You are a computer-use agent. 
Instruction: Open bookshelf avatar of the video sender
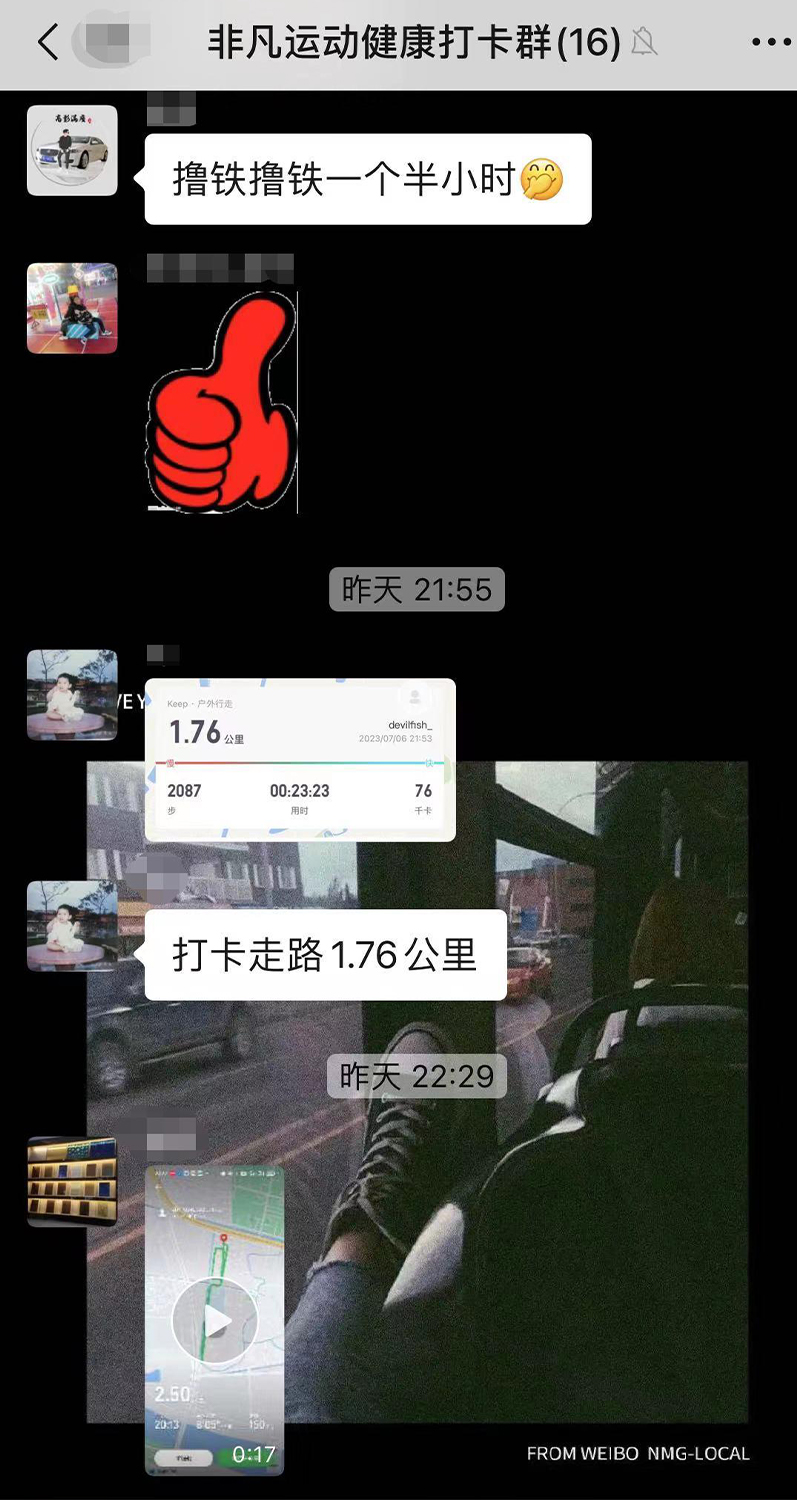(72, 1181)
